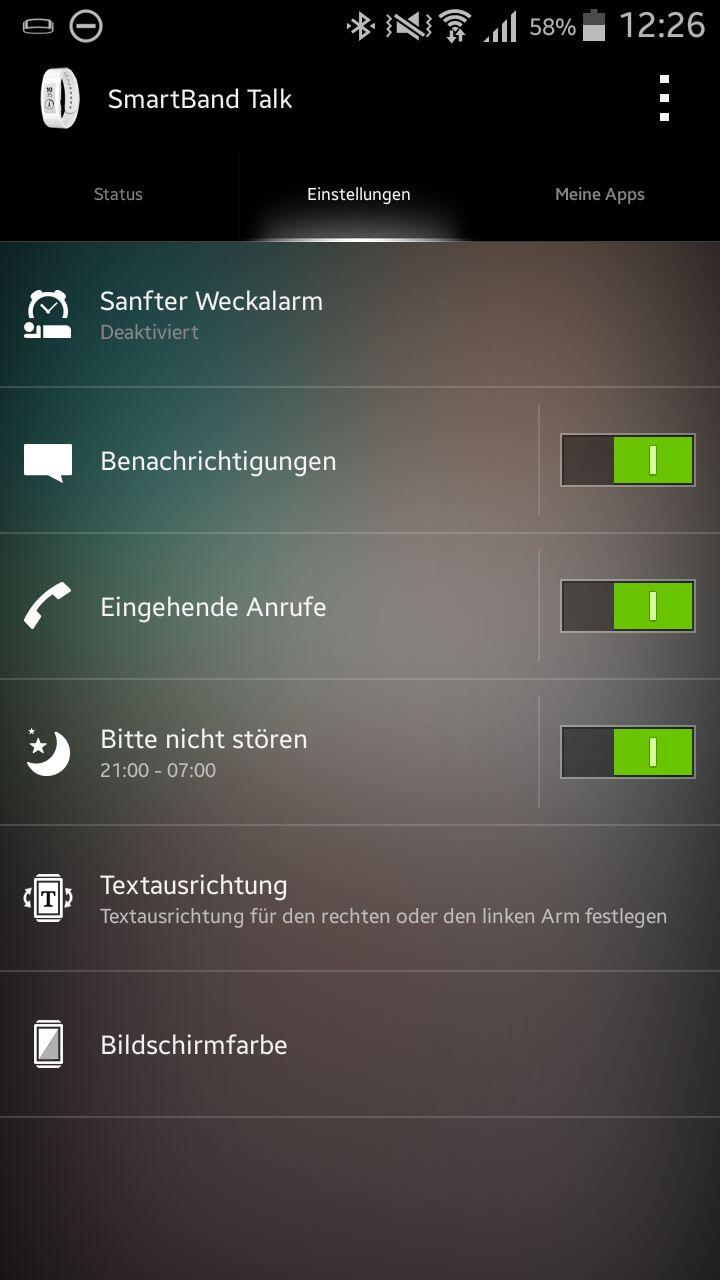720x1280 pixels.
Task: Switch to the Meine Apps tab
Action: coord(600,194)
